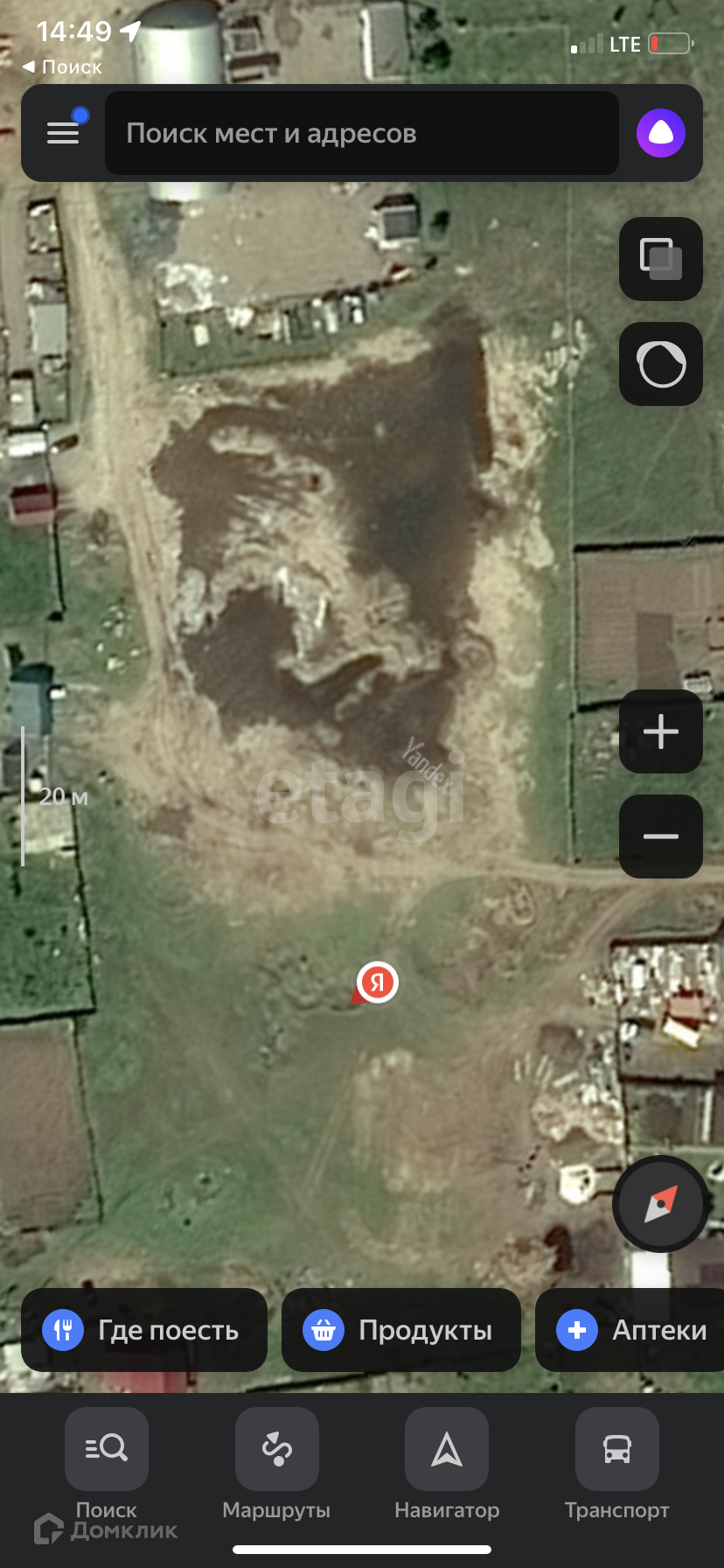Open the Транспорт tab
Viewport: 724px width, 1568px height.
tap(616, 1463)
